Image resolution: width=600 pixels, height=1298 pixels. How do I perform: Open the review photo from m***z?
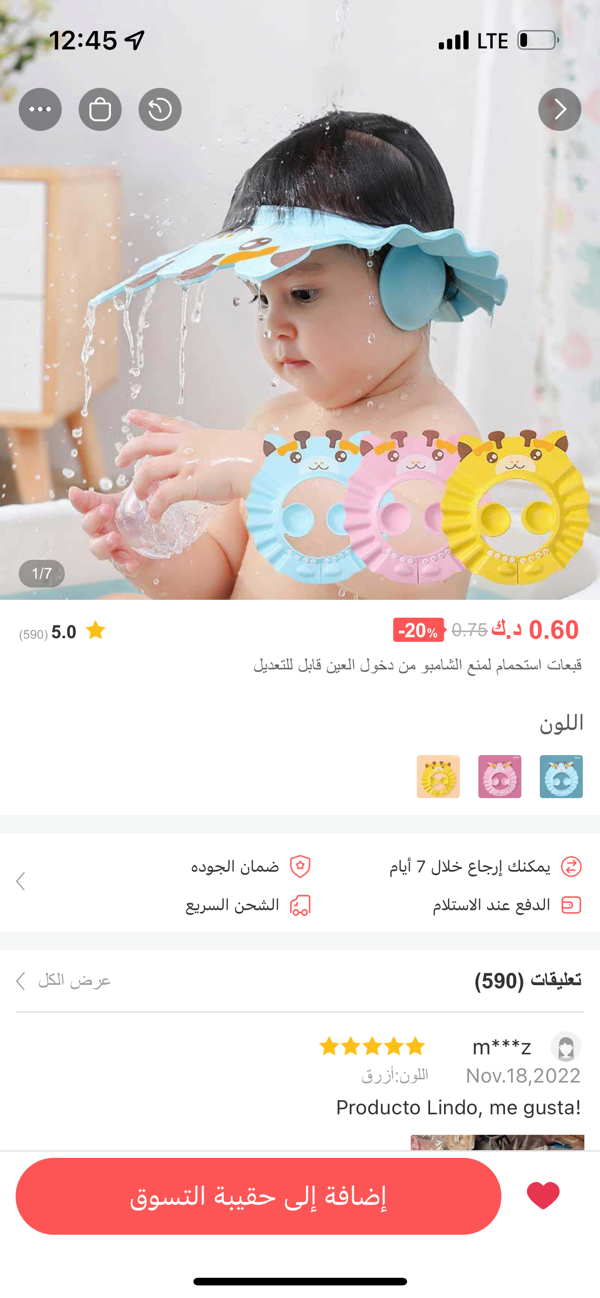[497, 1142]
